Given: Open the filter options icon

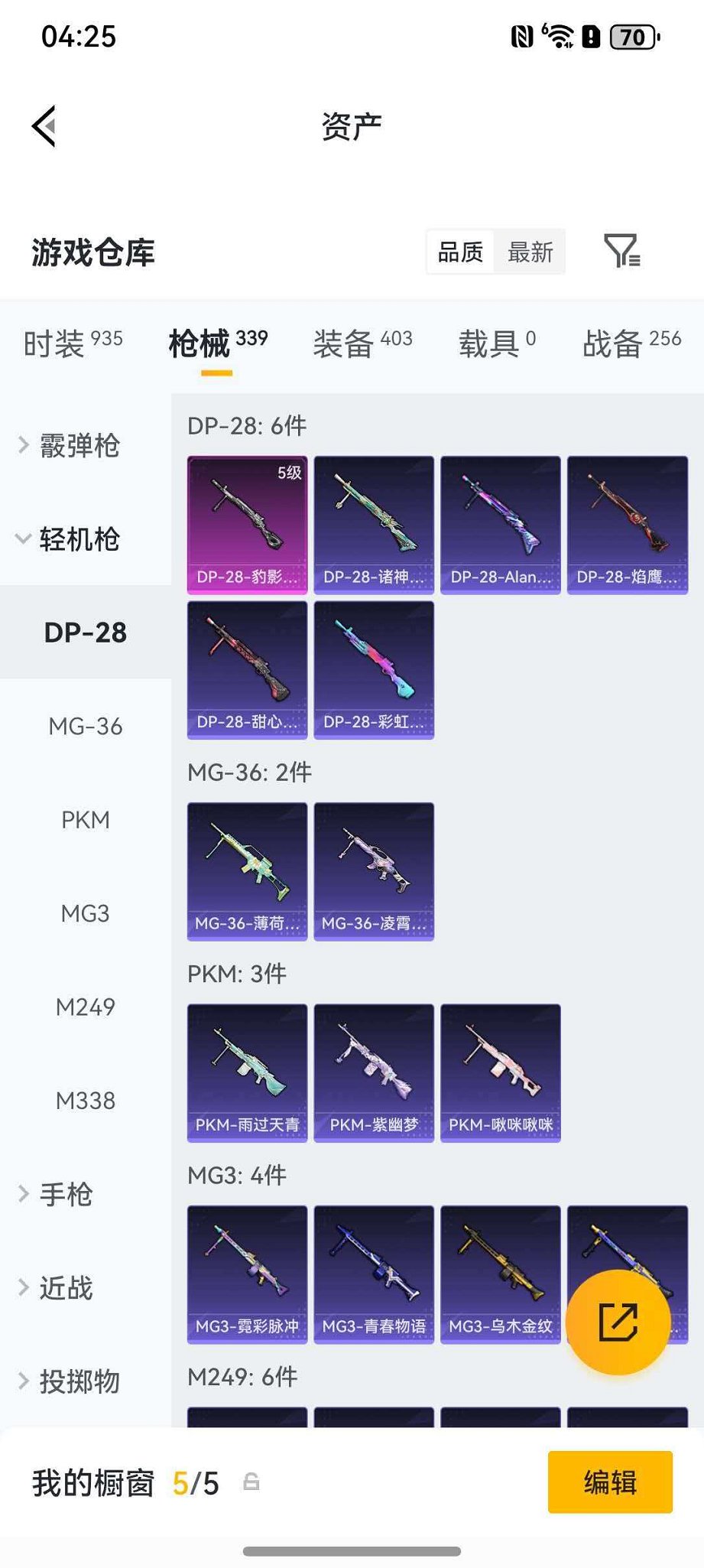Looking at the screenshot, I should tap(623, 252).
